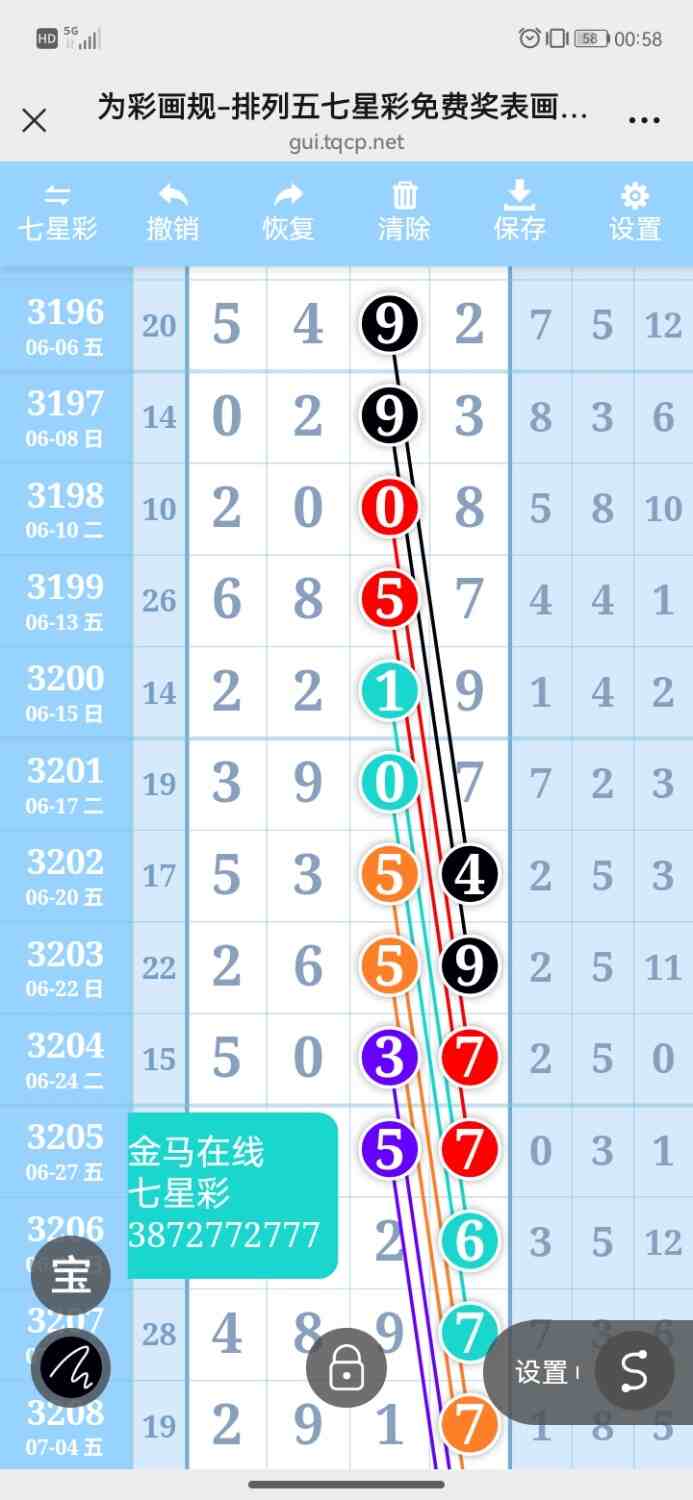Open floating 设置 panel at bottom
This screenshot has height=1500, width=693.
541,1373
